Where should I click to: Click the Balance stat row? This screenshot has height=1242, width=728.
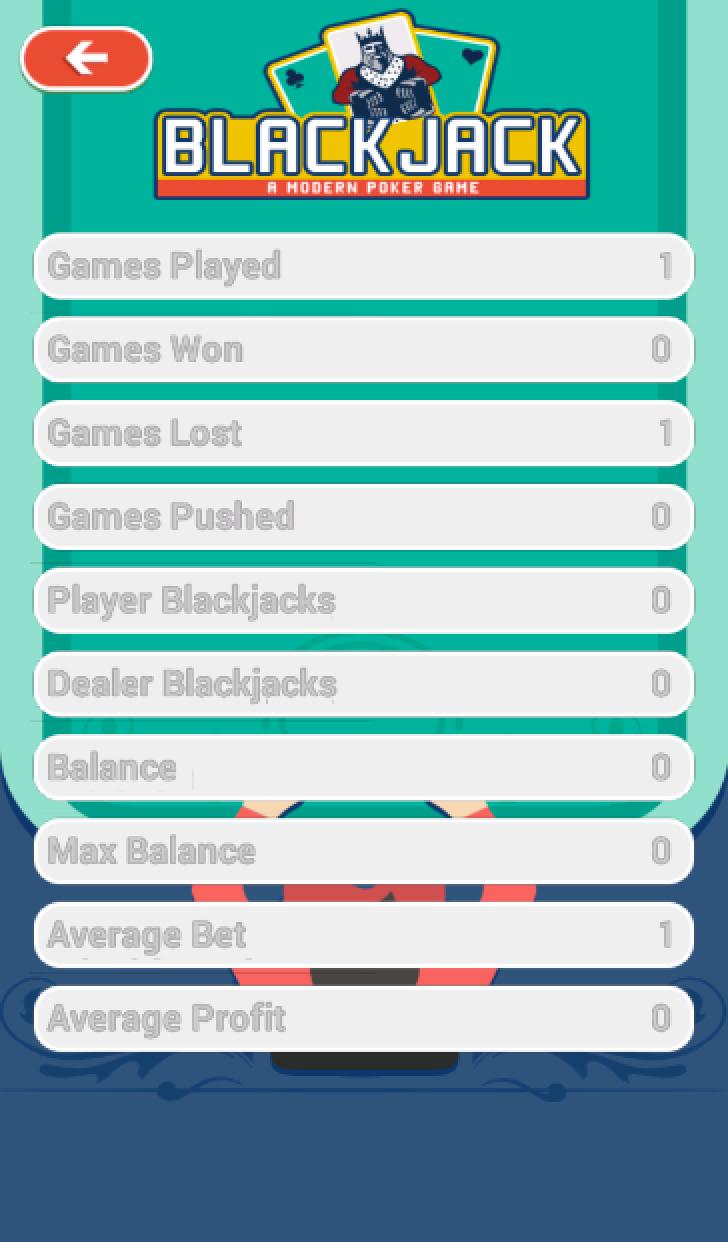click(x=363, y=767)
